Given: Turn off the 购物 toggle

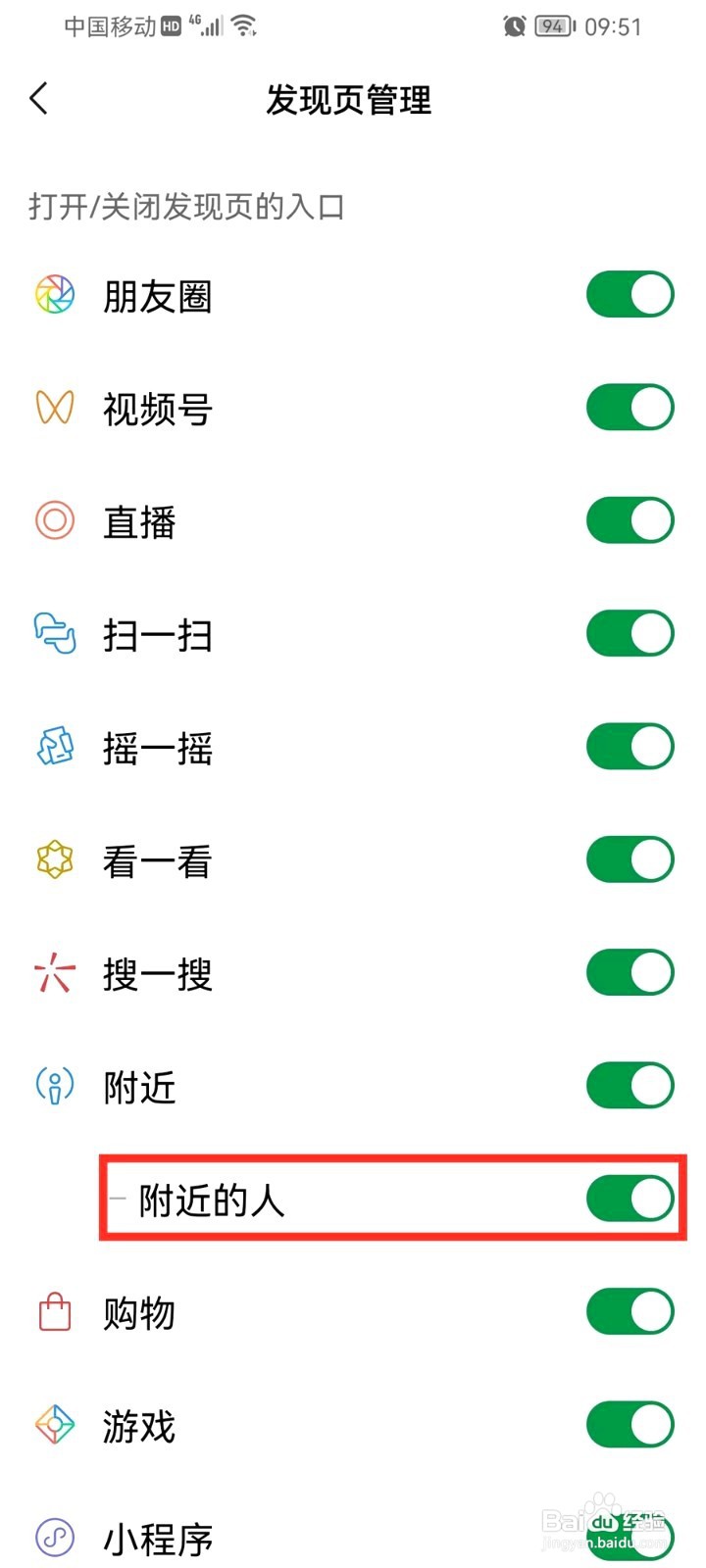Looking at the screenshot, I should 630,1311.
